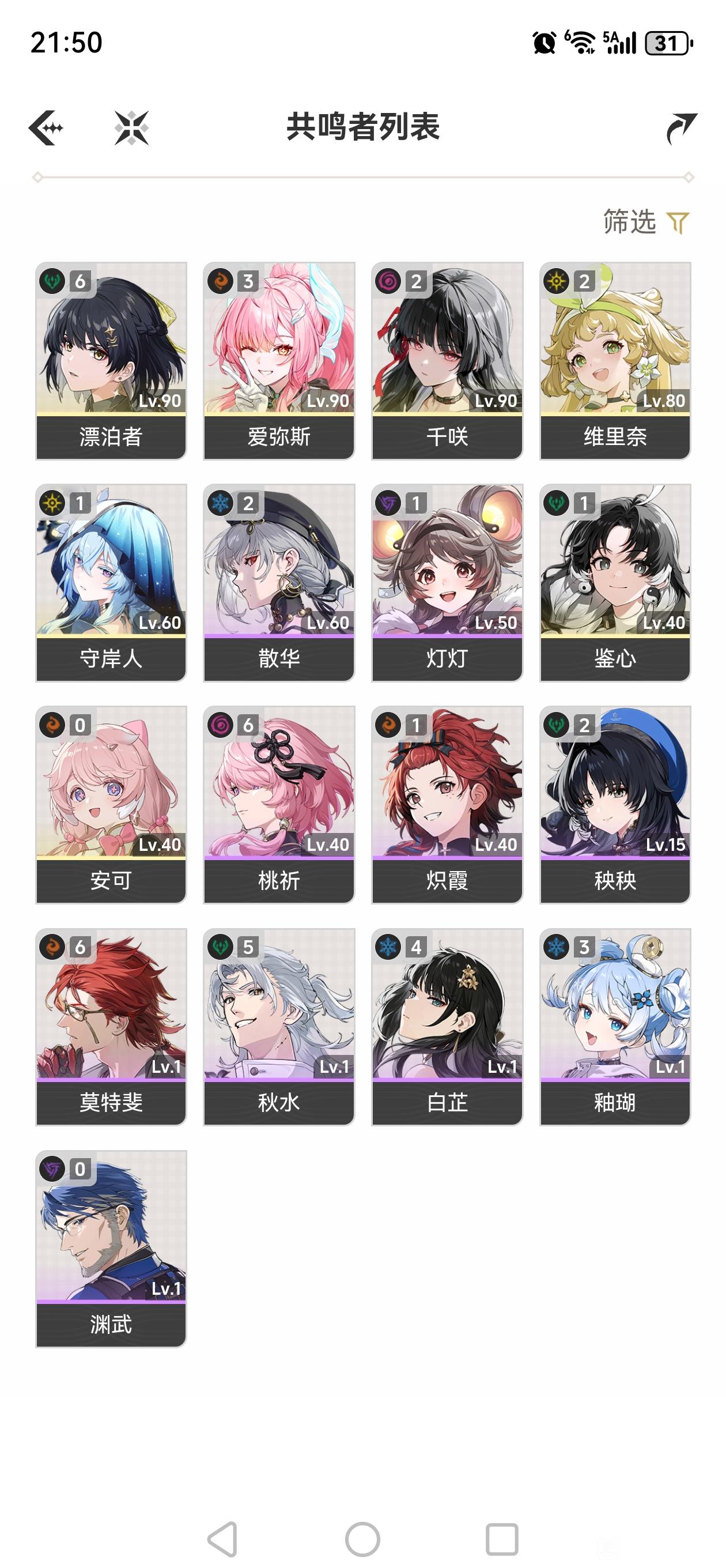Open the 白芷 character card
The image size is (726, 1568).
coord(447,1026)
